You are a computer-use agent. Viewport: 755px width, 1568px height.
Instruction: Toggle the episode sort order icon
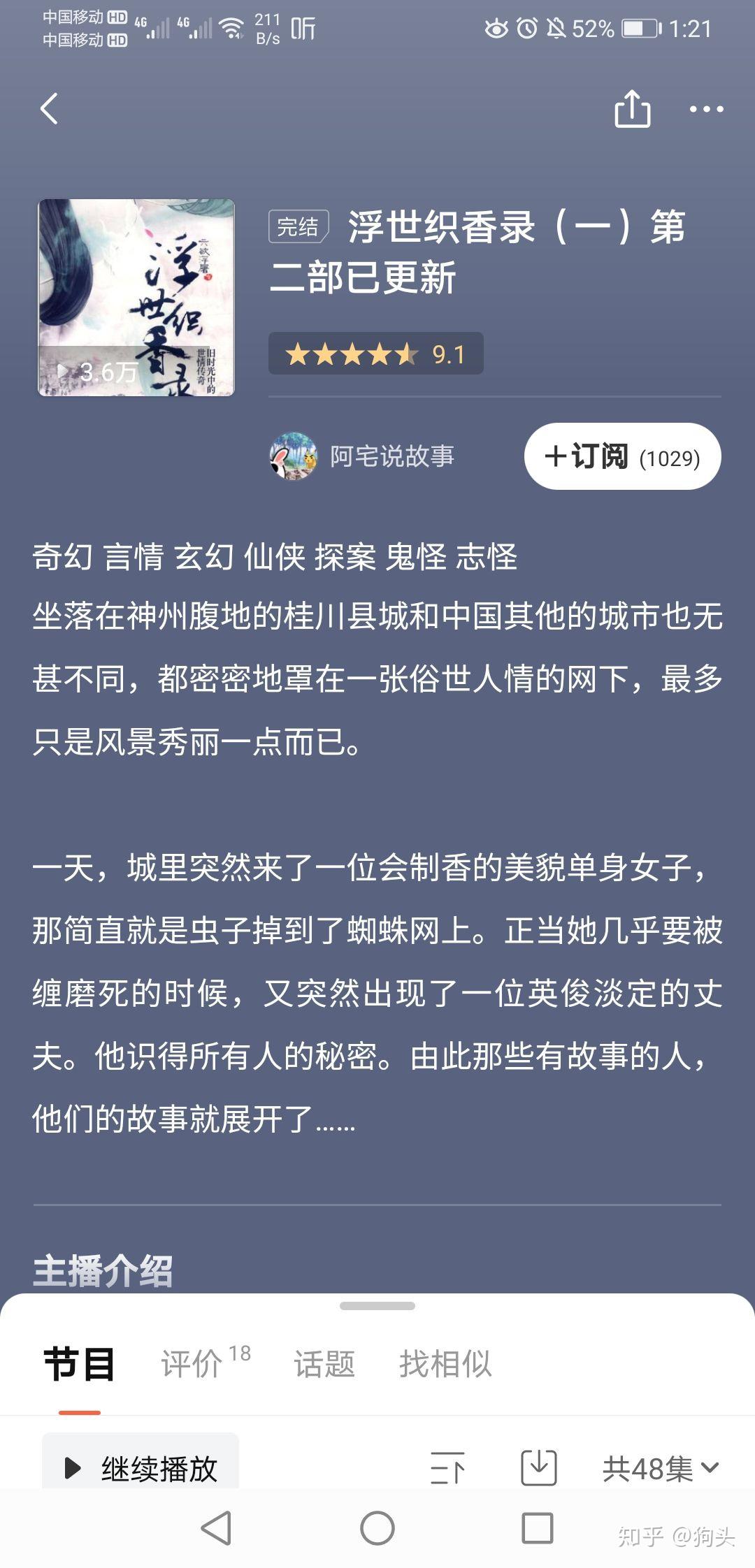tap(447, 1468)
